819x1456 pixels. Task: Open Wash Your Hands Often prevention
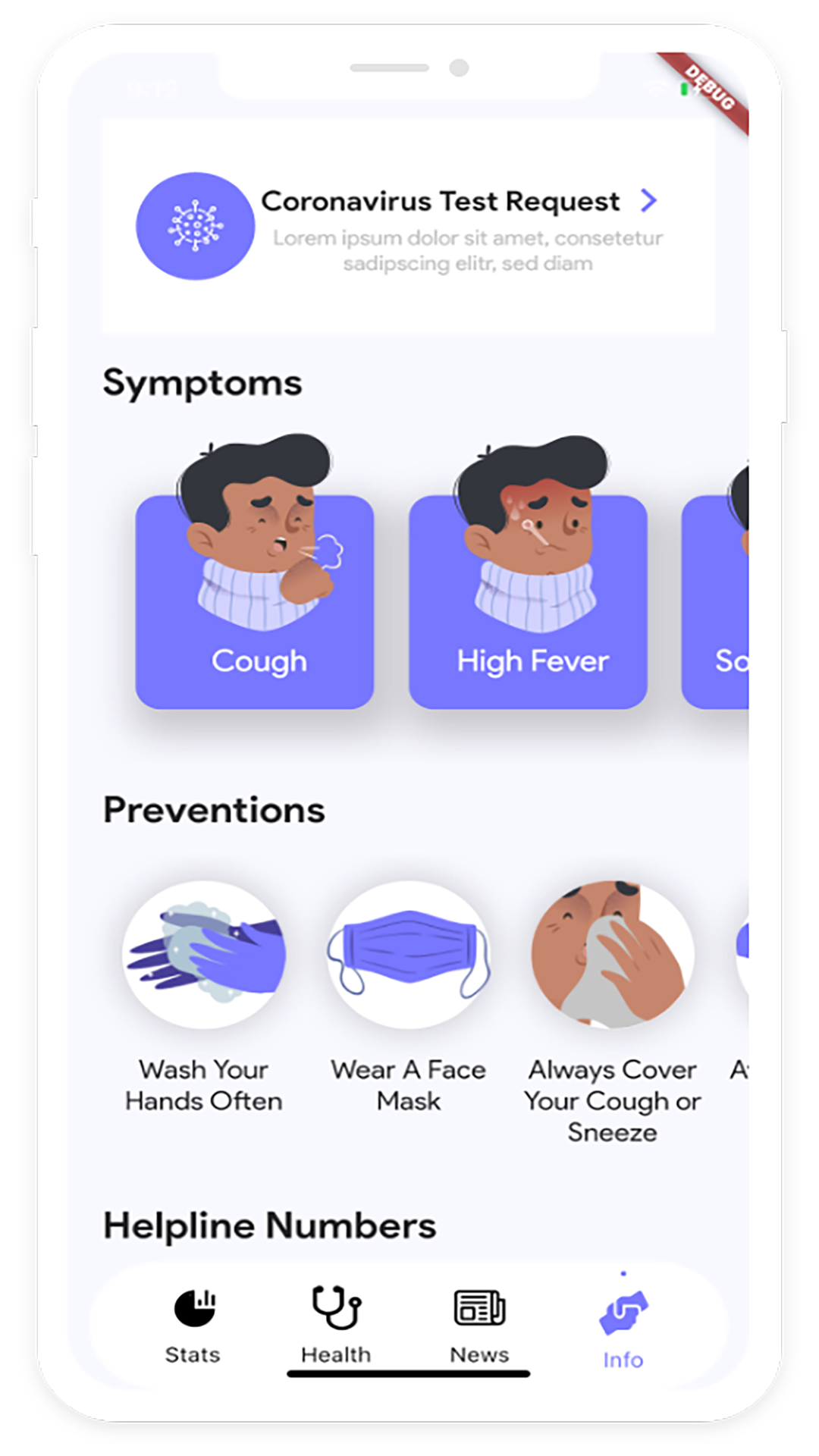[204, 955]
